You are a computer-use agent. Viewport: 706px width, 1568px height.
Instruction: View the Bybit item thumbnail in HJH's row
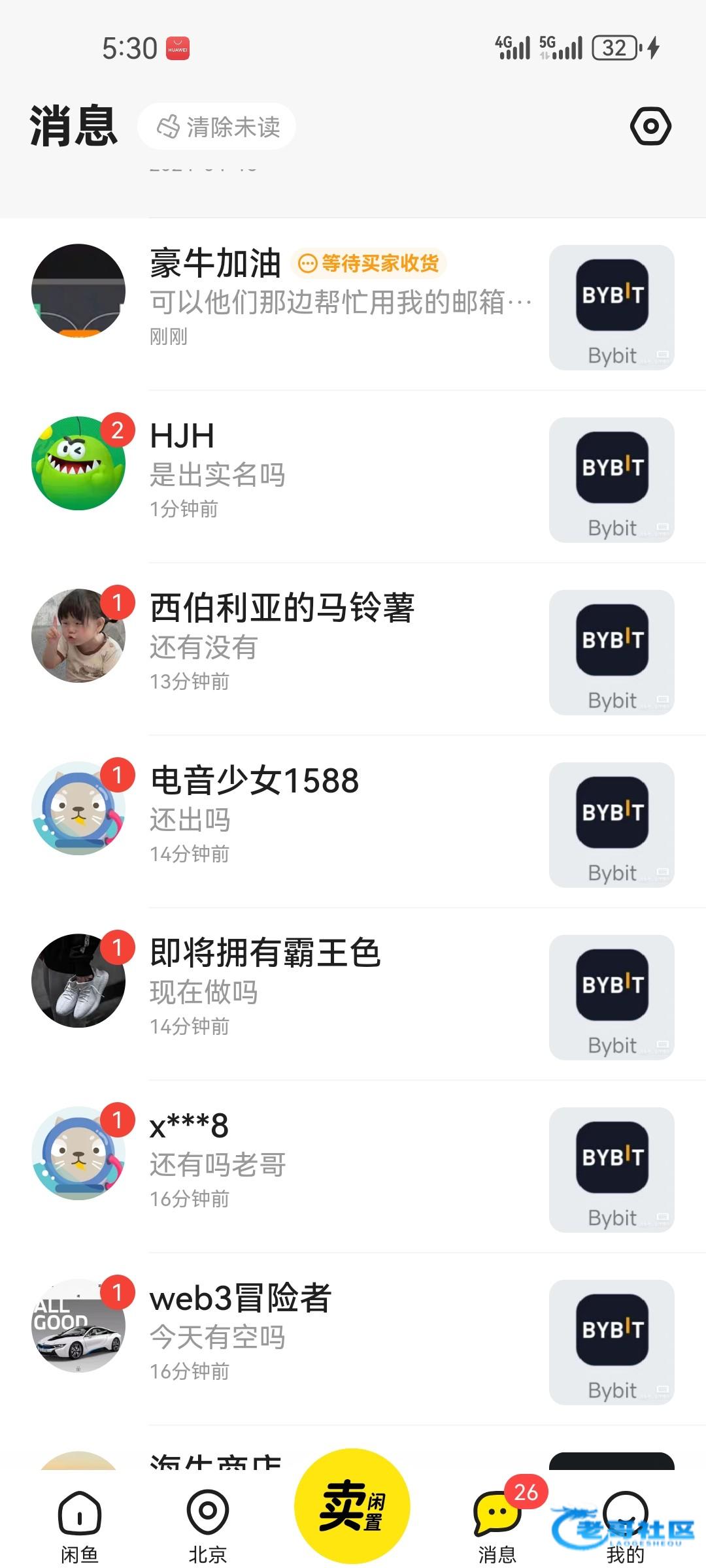[611, 480]
